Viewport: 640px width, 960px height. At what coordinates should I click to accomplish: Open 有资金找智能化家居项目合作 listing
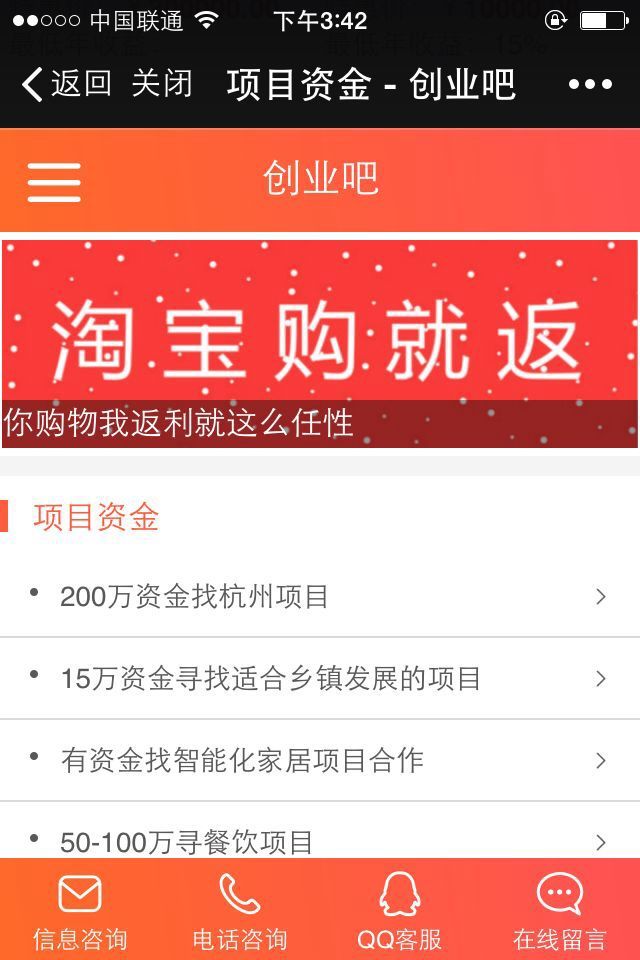tap(320, 761)
